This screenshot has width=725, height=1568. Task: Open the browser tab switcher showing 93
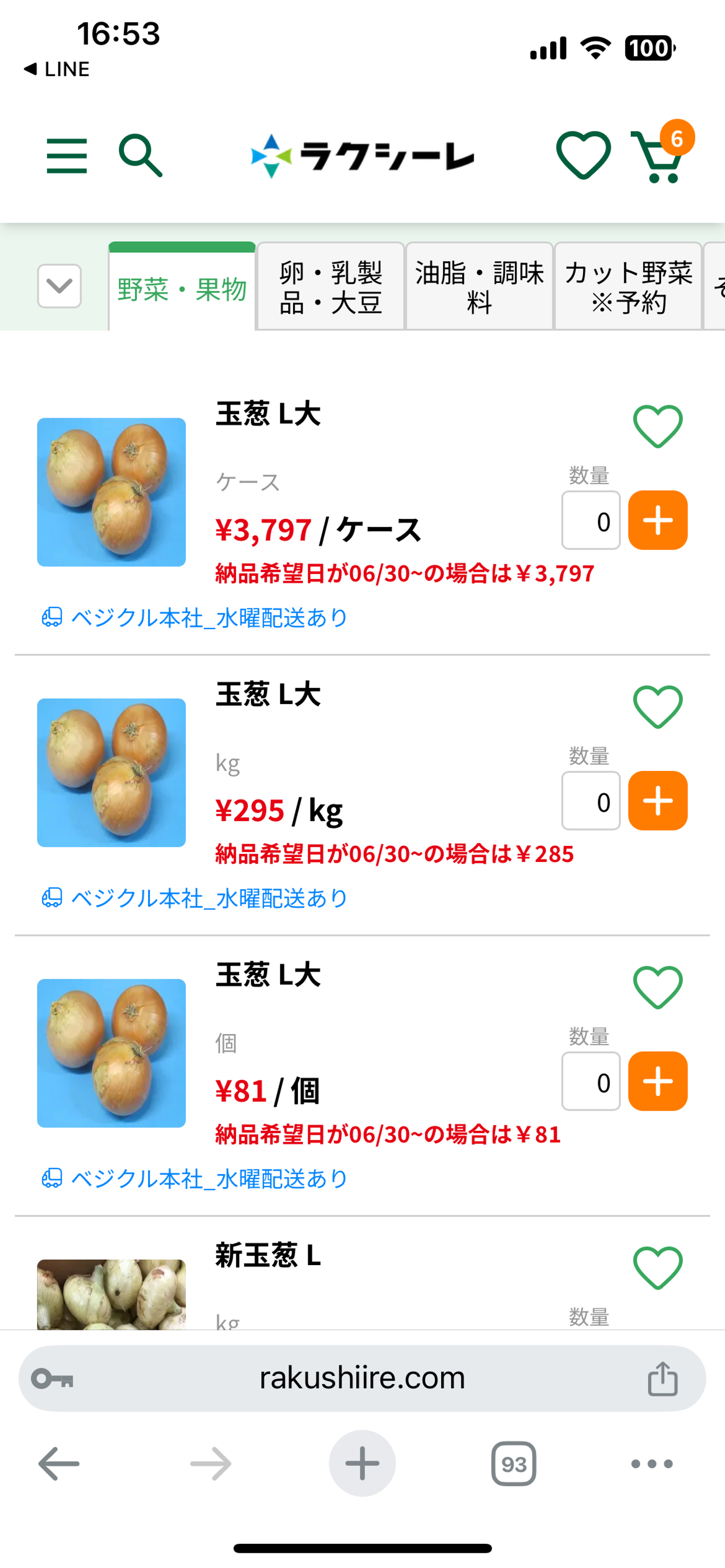pyautogui.click(x=514, y=1464)
